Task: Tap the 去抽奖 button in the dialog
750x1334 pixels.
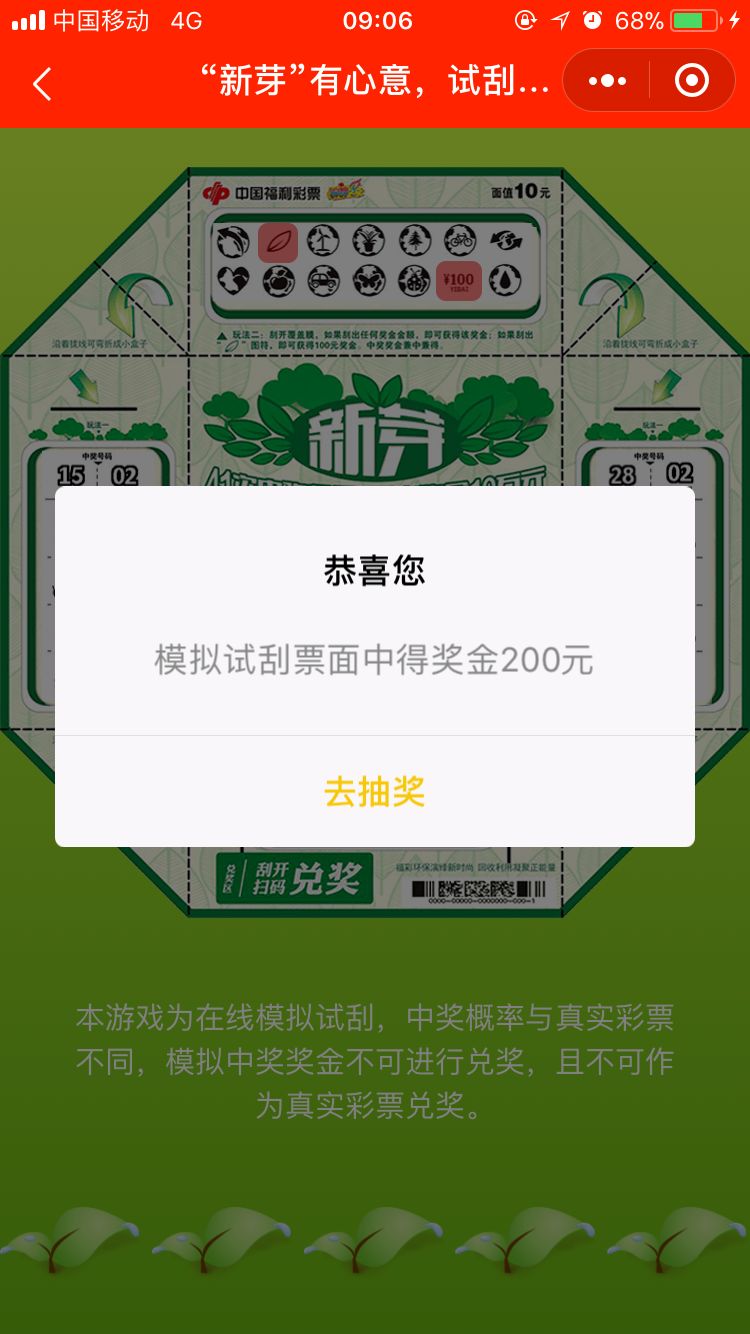Action: pyautogui.click(x=375, y=793)
